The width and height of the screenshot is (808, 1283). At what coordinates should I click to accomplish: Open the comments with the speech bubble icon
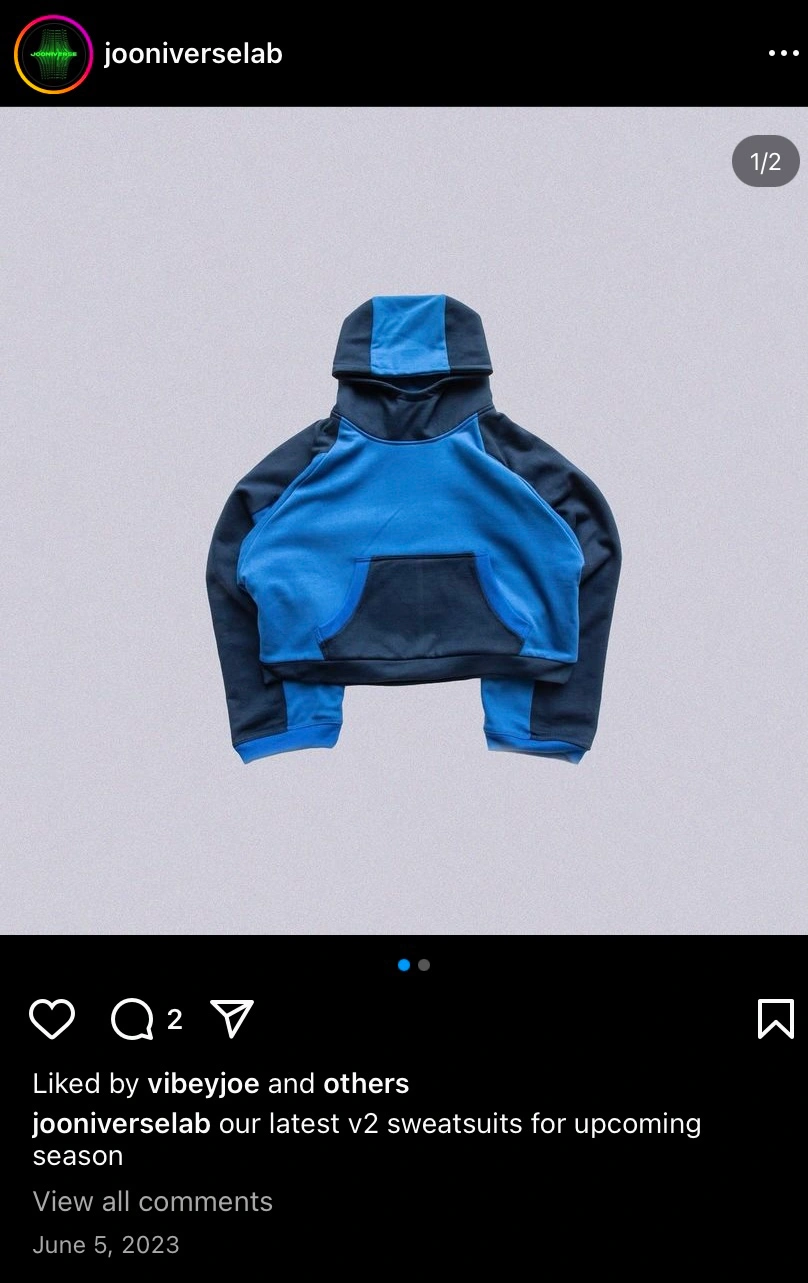(x=132, y=1020)
